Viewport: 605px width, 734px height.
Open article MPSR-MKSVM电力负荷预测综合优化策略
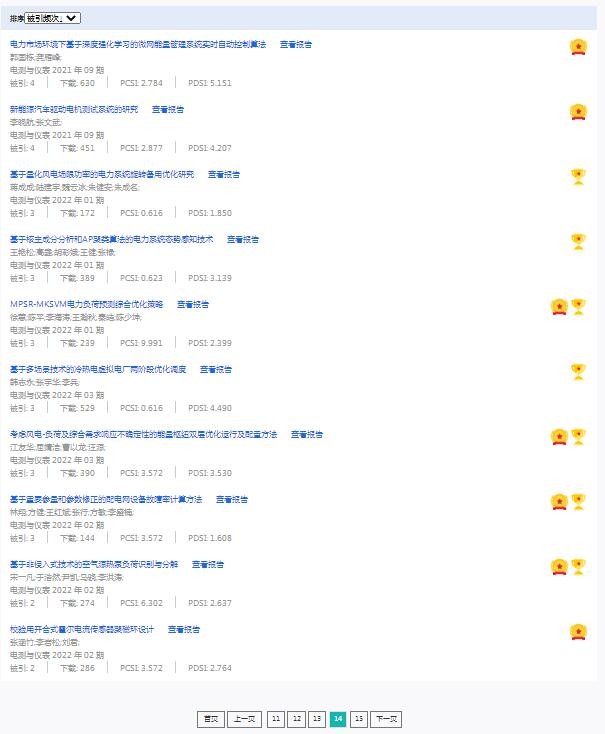click(x=86, y=304)
